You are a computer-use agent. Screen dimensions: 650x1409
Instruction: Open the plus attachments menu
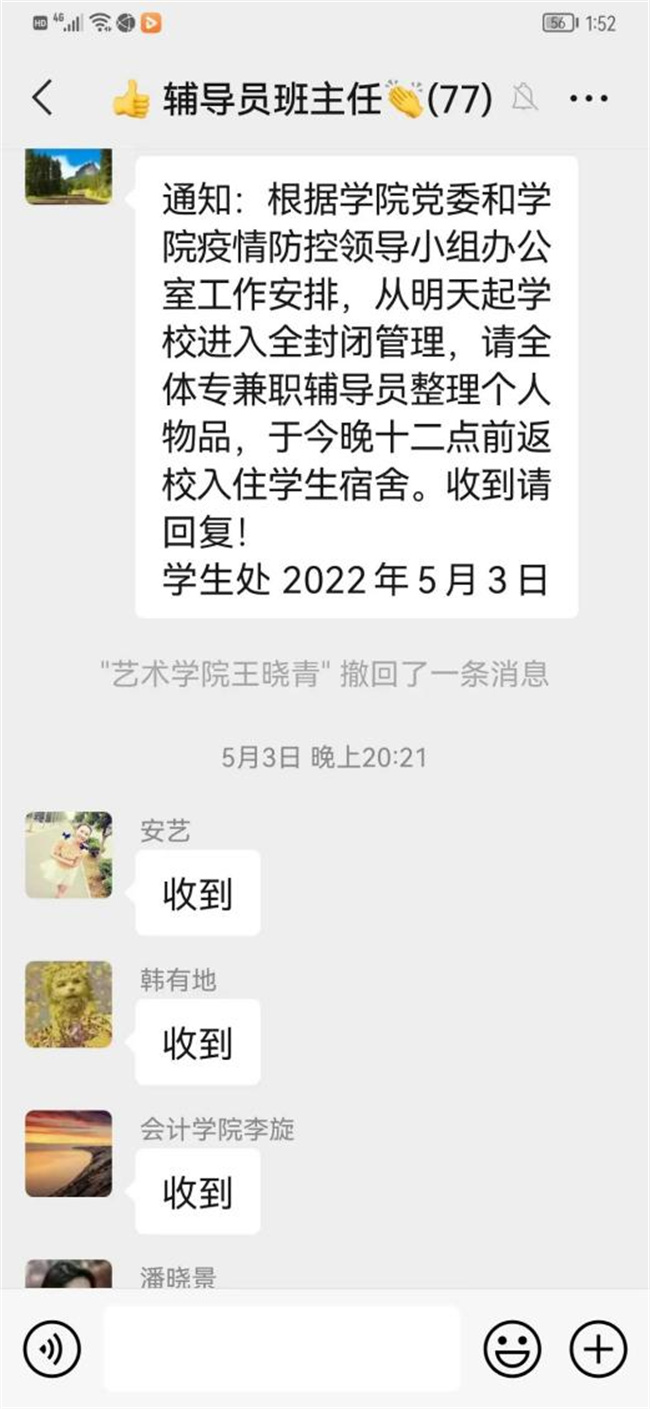click(x=597, y=1349)
